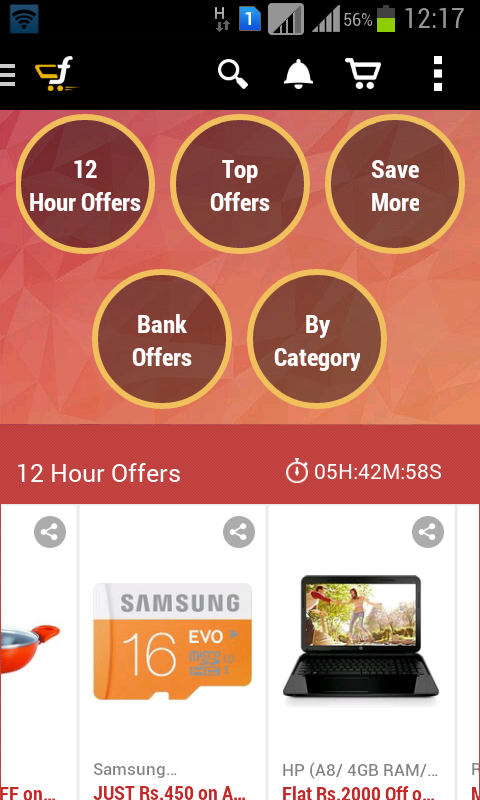The width and height of the screenshot is (480, 800).
Task: Open Top Offers
Action: pyautogui.click(x=240, y=184)
